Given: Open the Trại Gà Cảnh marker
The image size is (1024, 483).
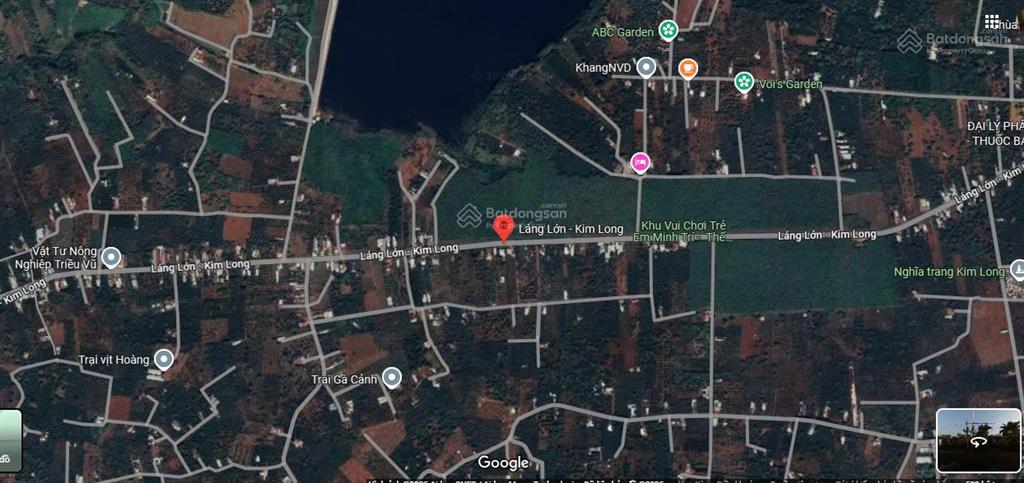Looking at the screenshot, I should [392, 377].
